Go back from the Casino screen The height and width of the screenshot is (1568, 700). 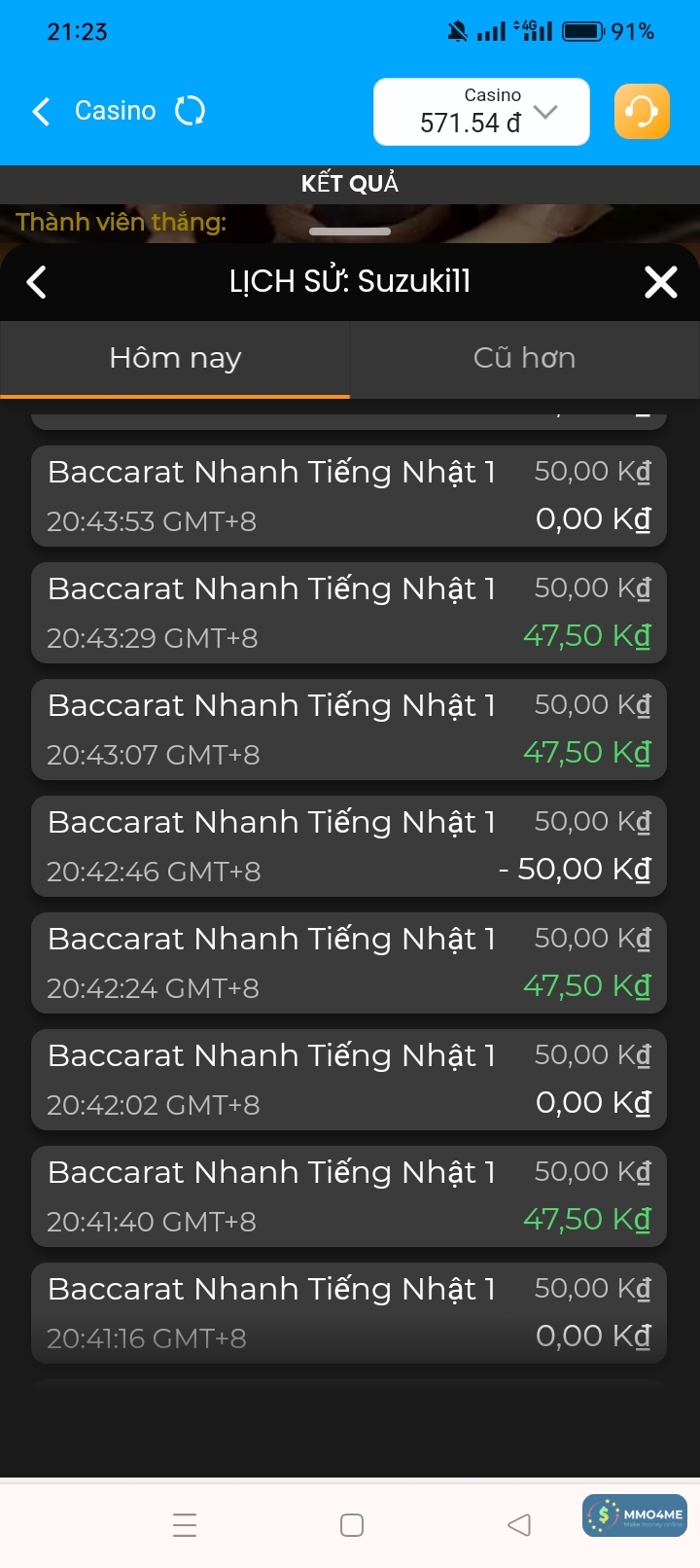tap(41, 111)
